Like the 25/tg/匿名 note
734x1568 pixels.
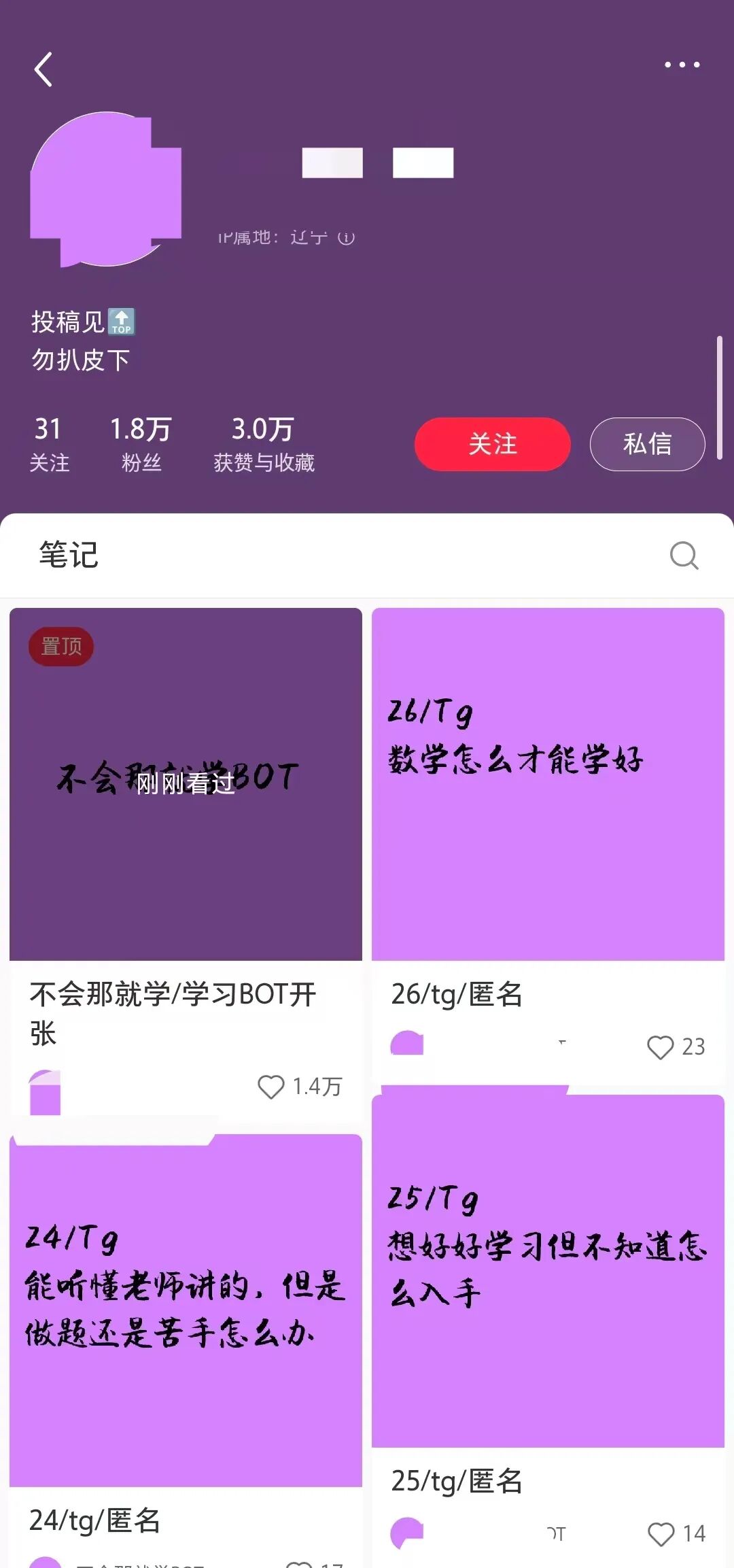(x=661, y=1534)
